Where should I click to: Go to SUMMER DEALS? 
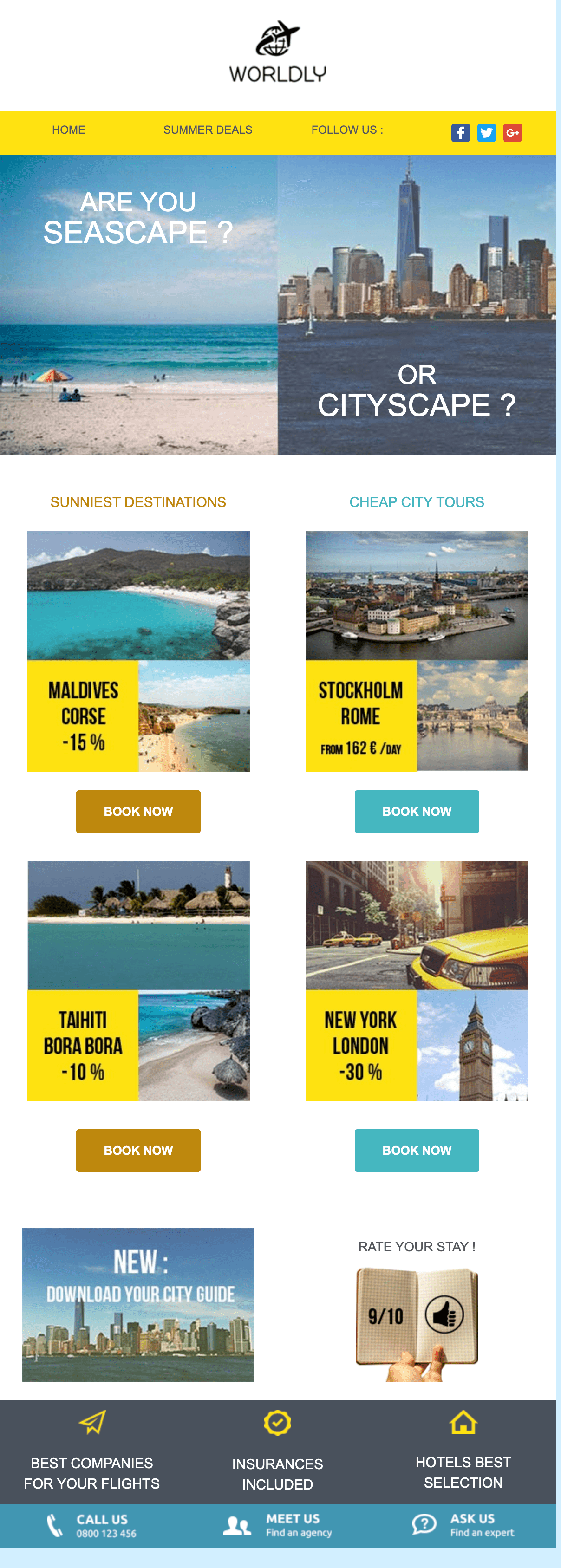(x=207, y=130)
